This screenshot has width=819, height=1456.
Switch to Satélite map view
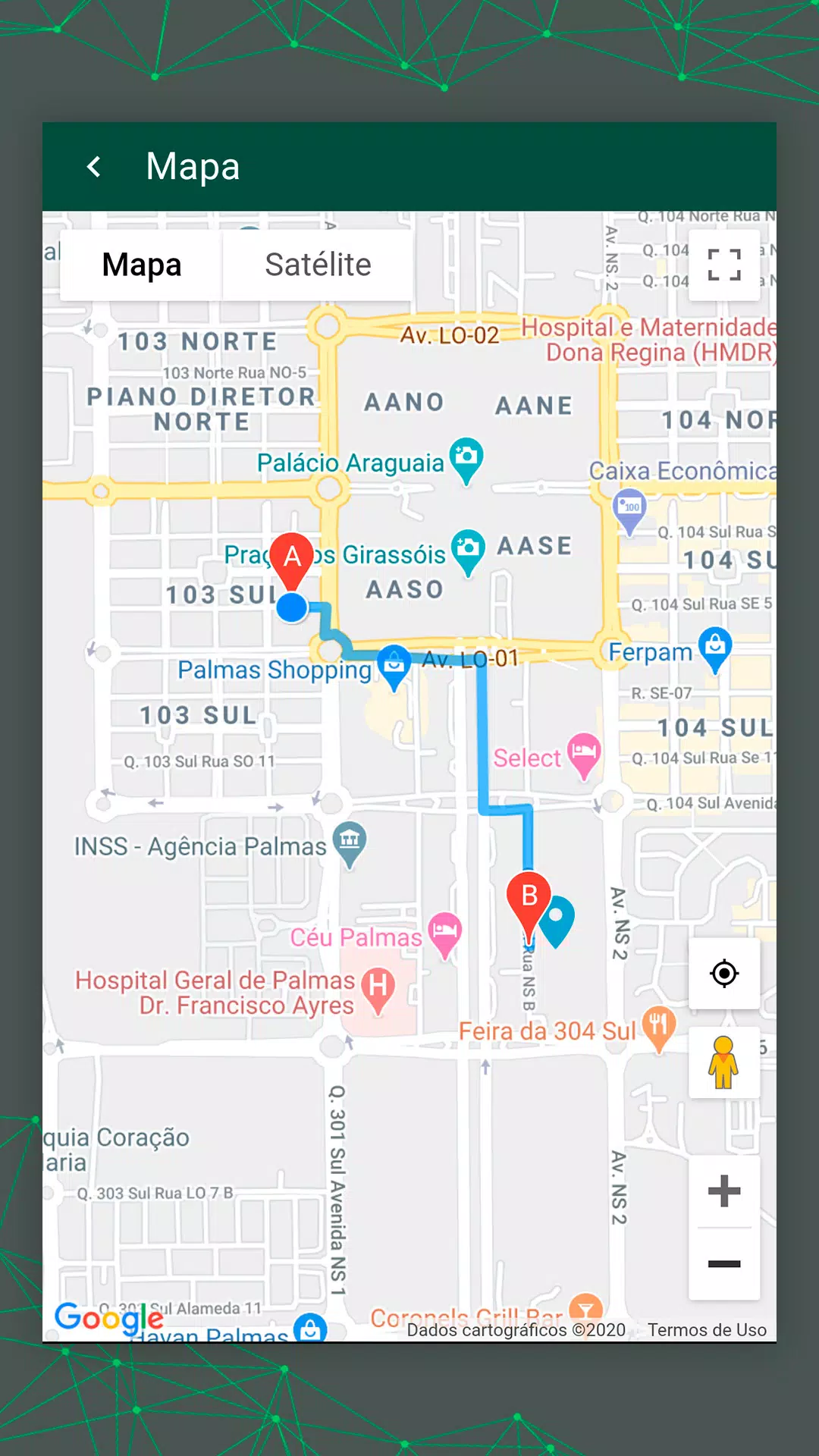pyautogui.click(x=318, y=265)
